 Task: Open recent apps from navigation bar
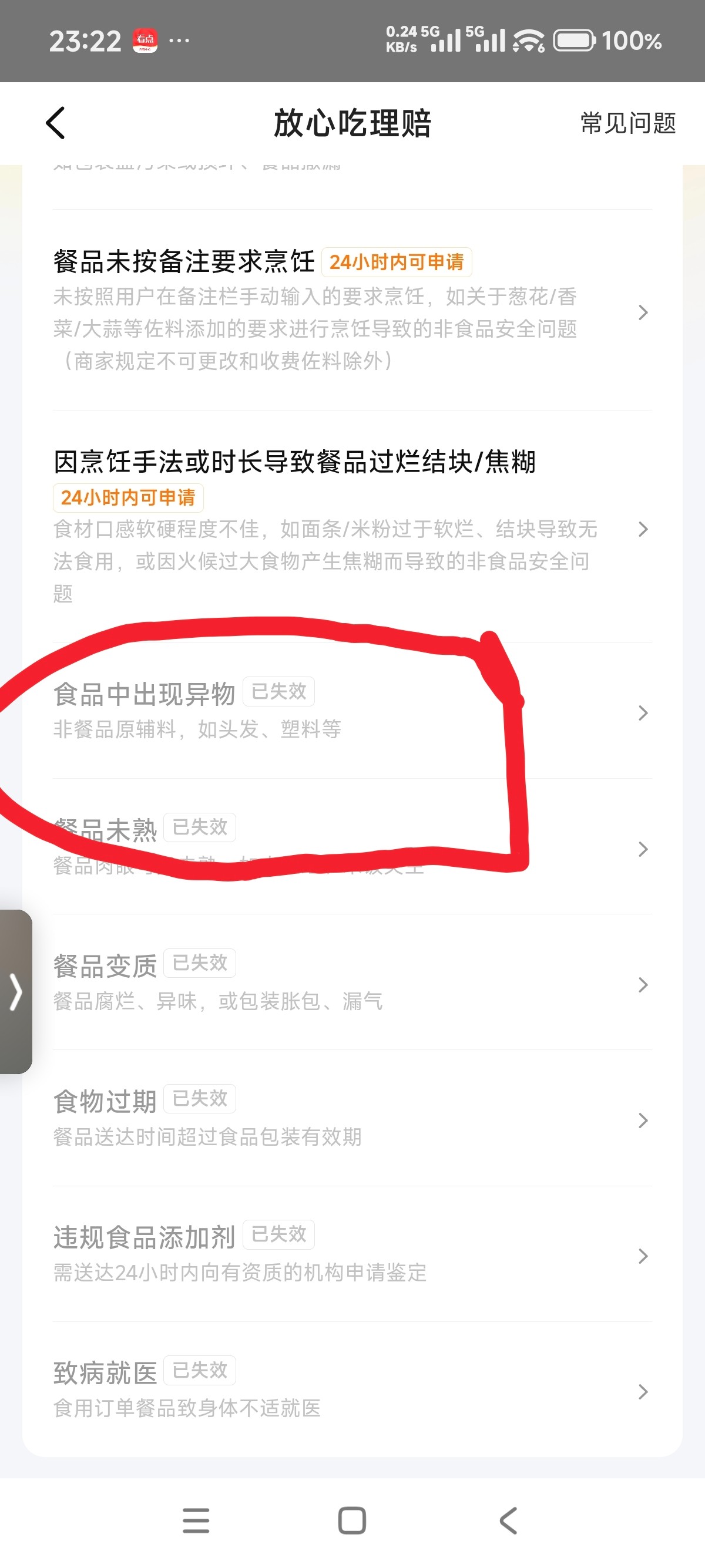196,1520
